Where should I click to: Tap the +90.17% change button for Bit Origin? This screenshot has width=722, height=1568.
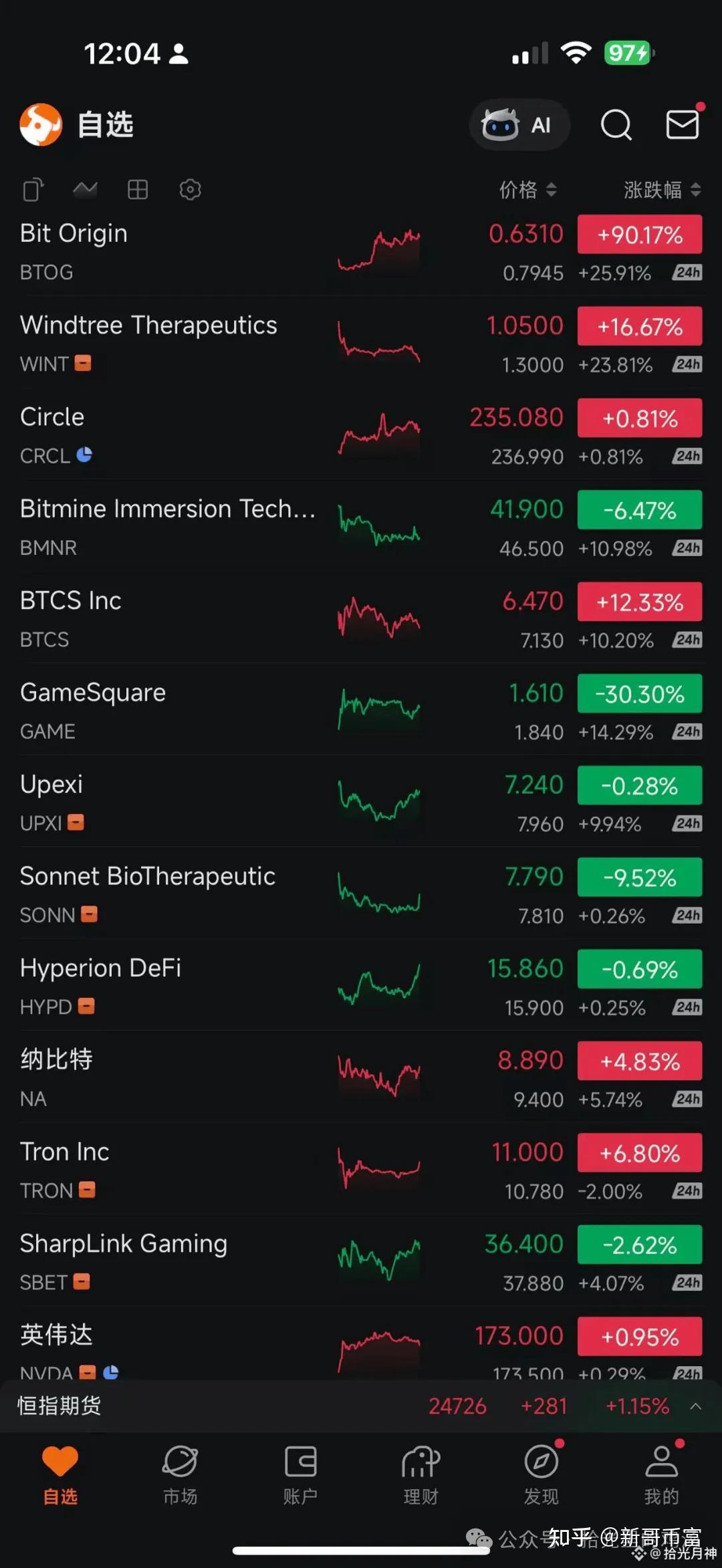click(639, 235)
